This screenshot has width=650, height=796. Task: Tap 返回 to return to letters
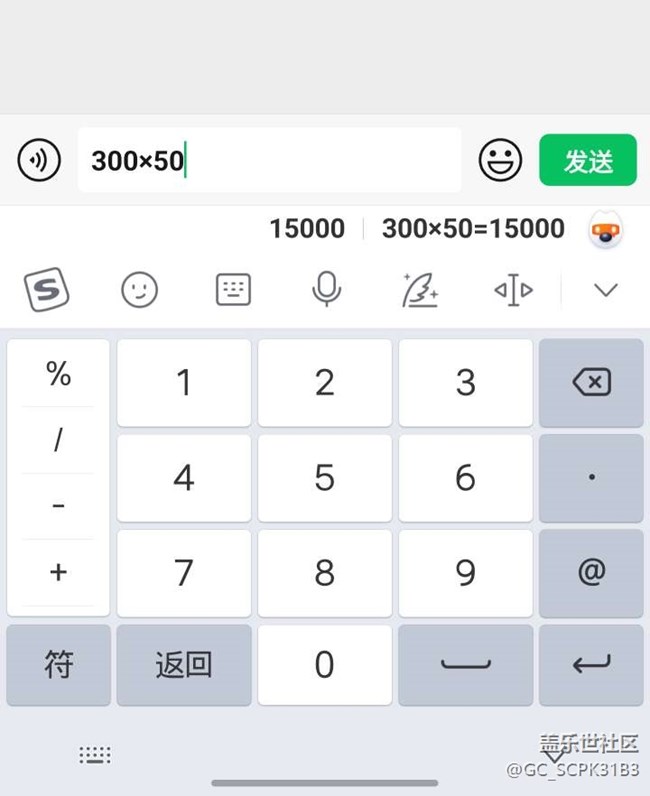click(x=184, y=665)
